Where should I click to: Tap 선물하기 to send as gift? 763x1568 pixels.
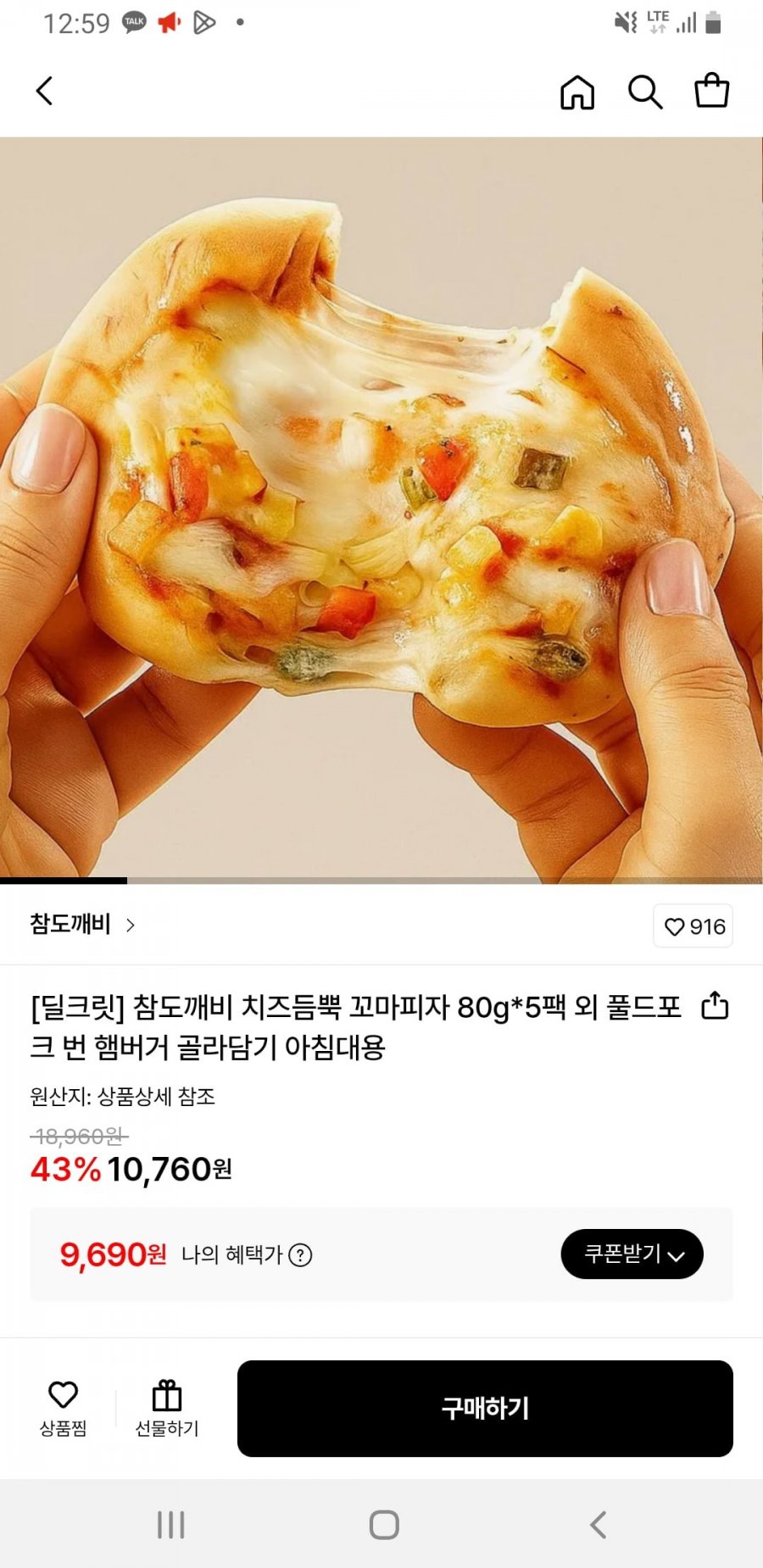point(167,1409)
